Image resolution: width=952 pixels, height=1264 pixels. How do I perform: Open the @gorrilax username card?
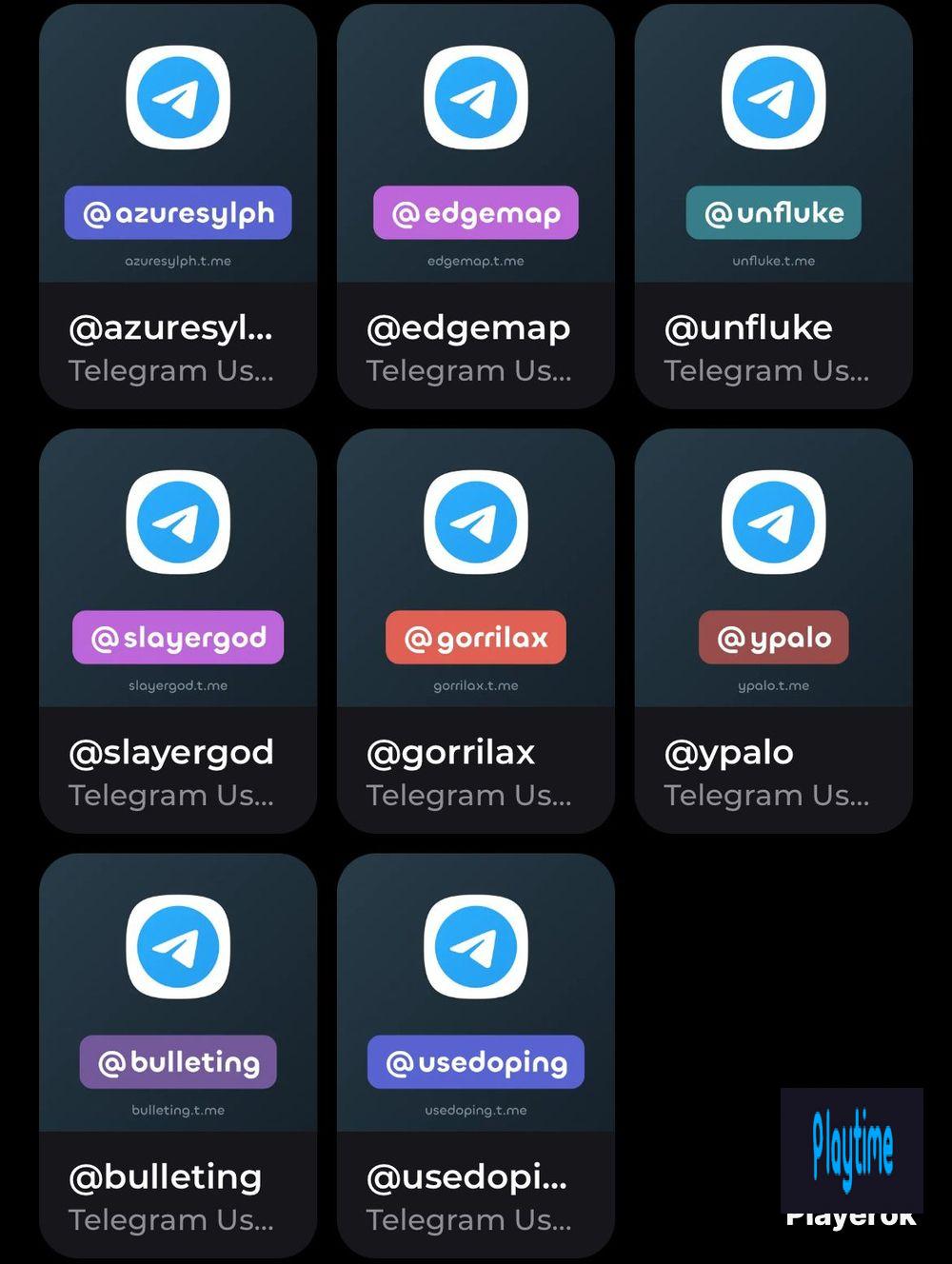pos(475,630)
